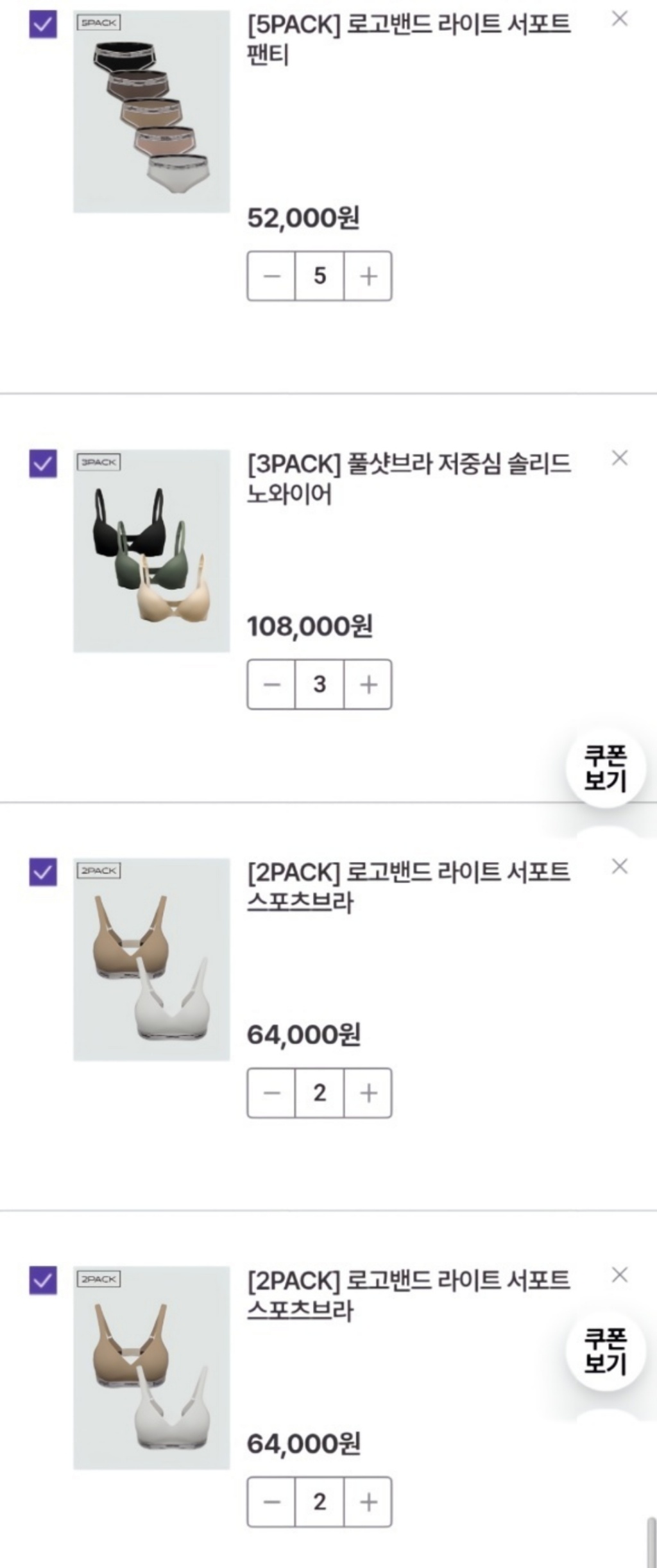Add one more 3PACK 풀샷브라 set

[x=368, y=684]
